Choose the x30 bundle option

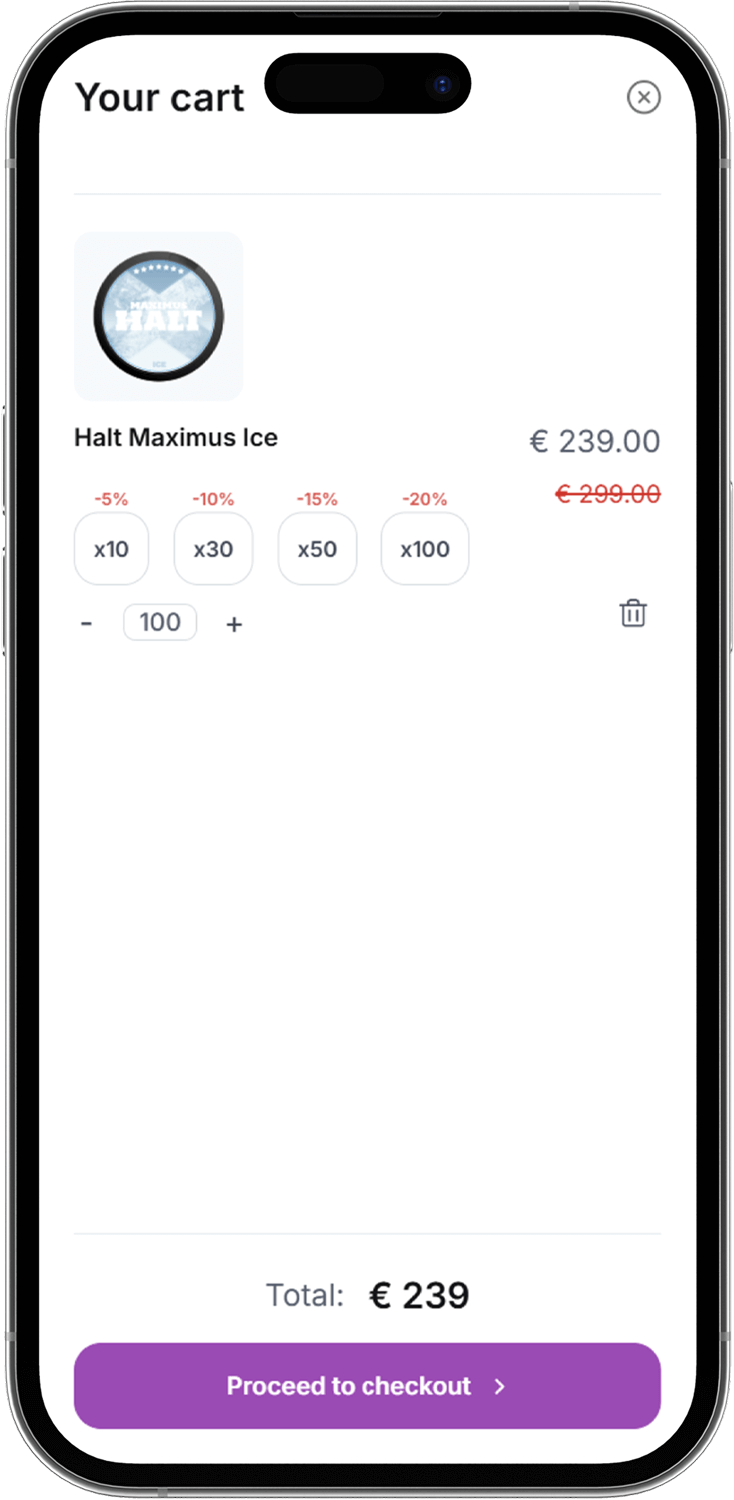pyautogui.click(x=213, y=548)
